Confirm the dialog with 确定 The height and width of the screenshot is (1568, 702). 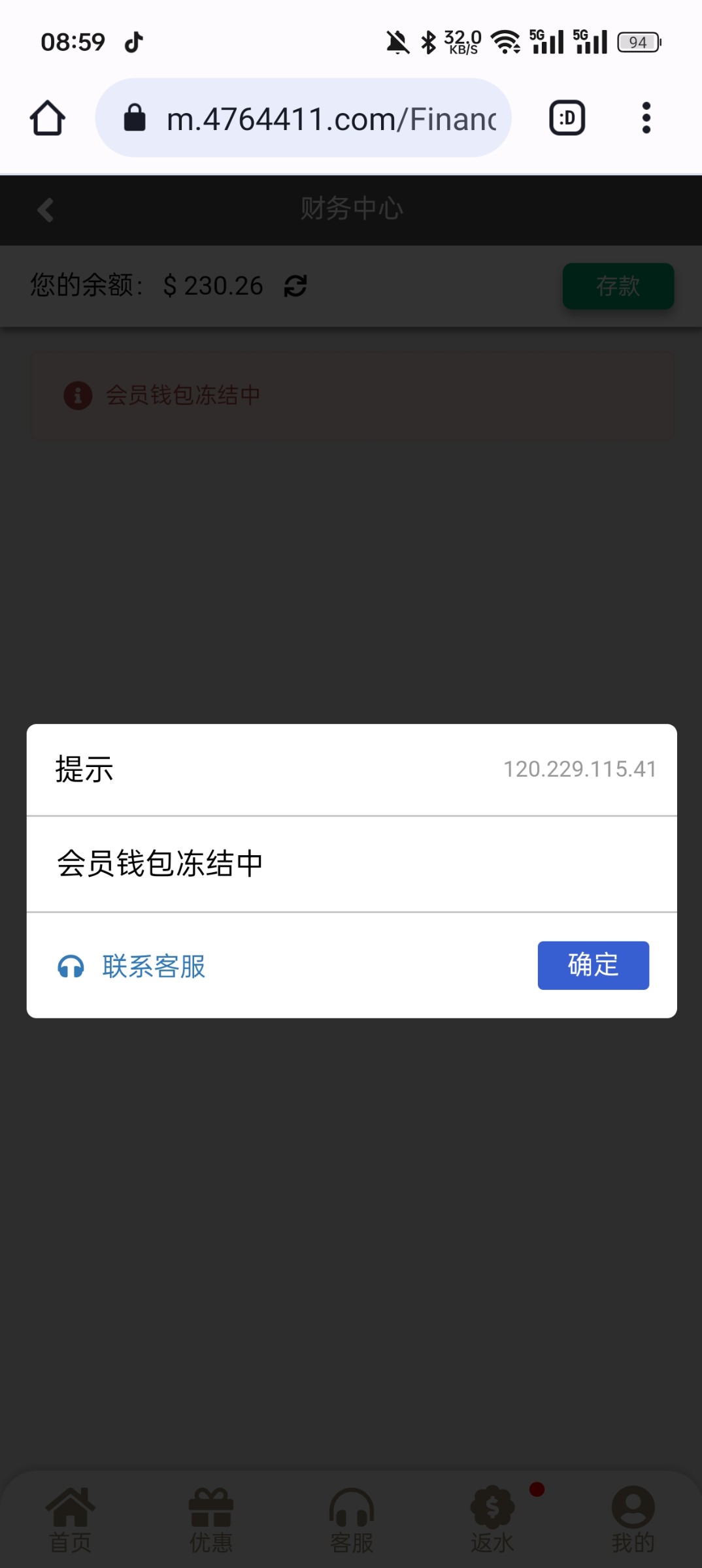[x=593, y=965]
